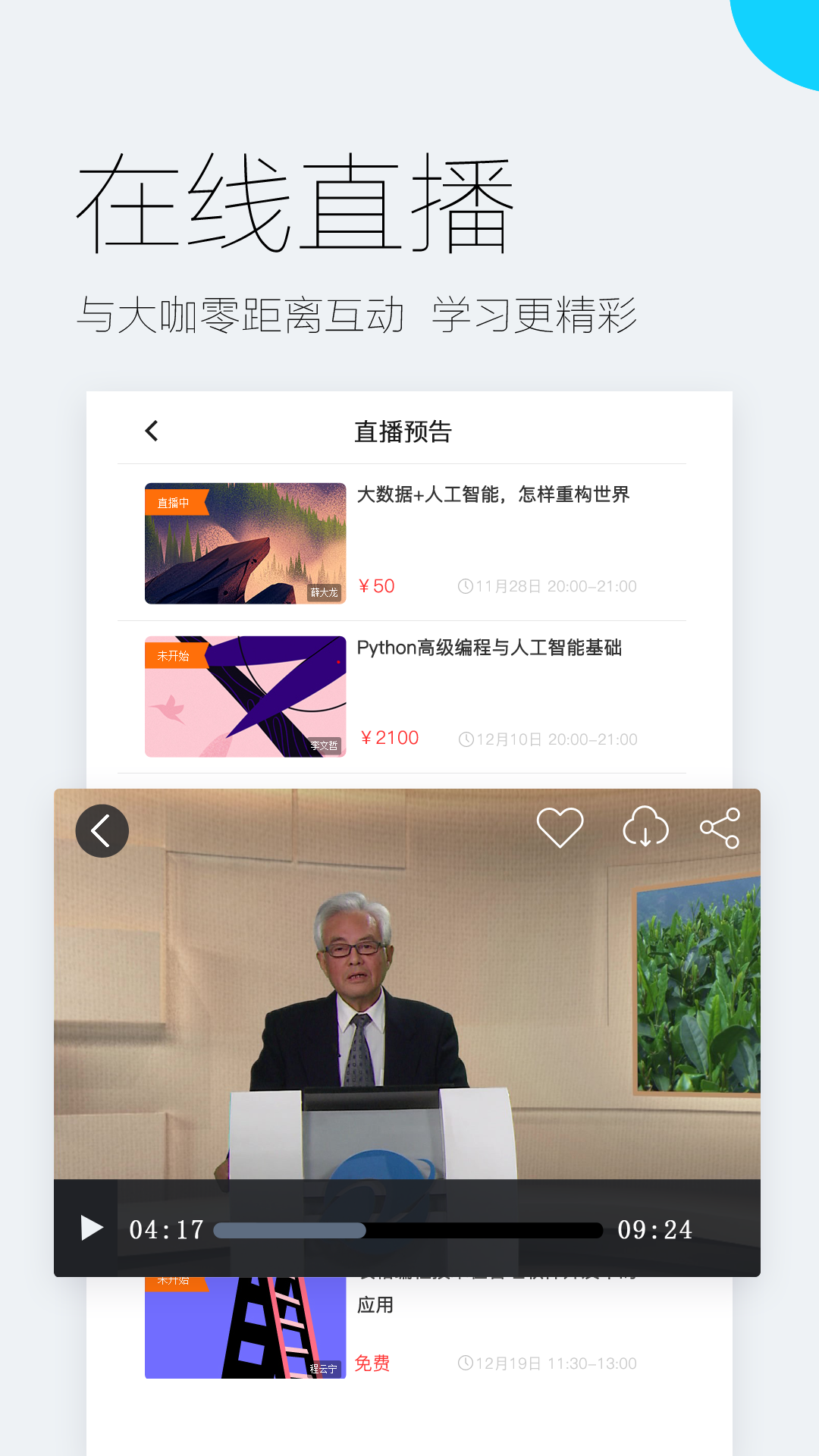This screenshot has height=1456, width=819.
Task: Tap the back chevron on 直播预告 page
Action: click(150, 430)
